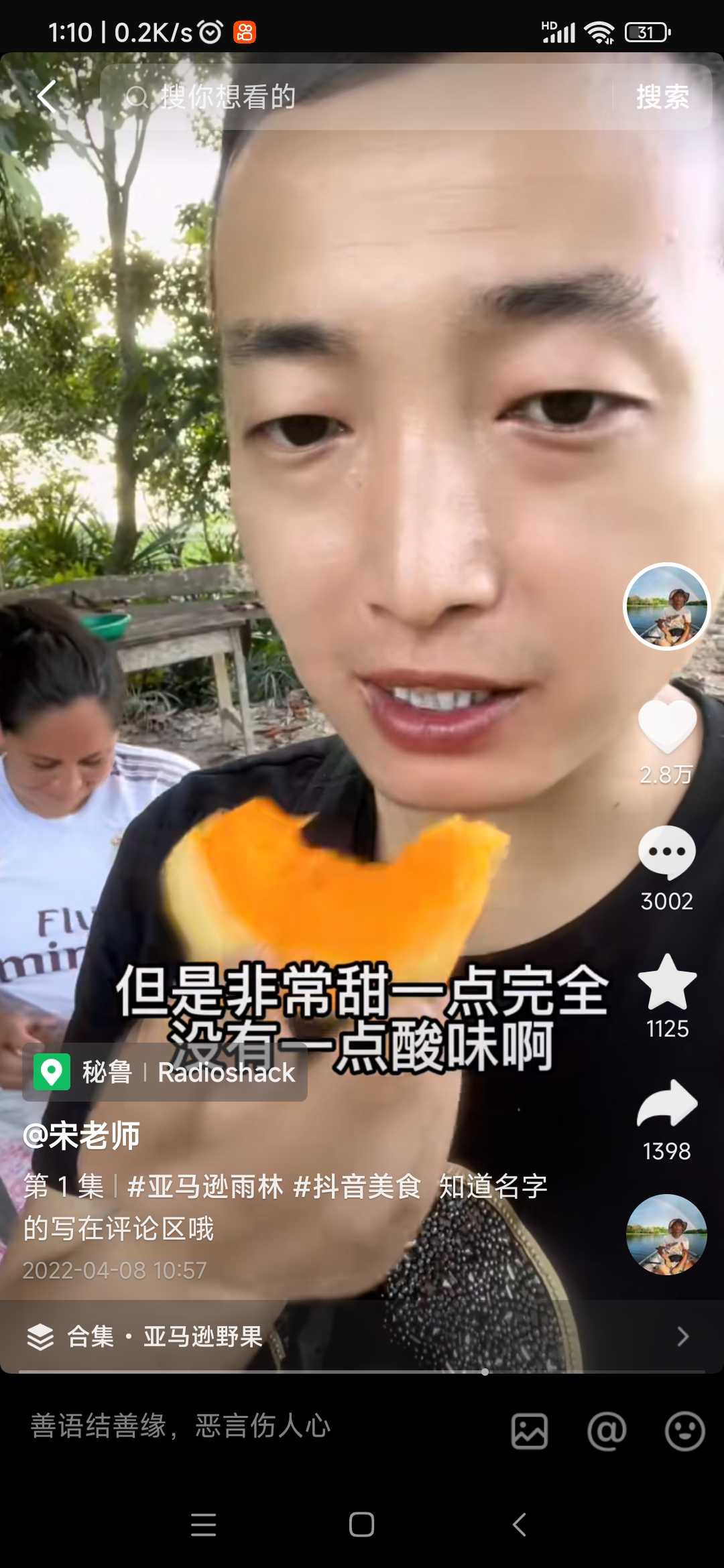Open the @宋老师 profile name

click(x=81, y=1135)
